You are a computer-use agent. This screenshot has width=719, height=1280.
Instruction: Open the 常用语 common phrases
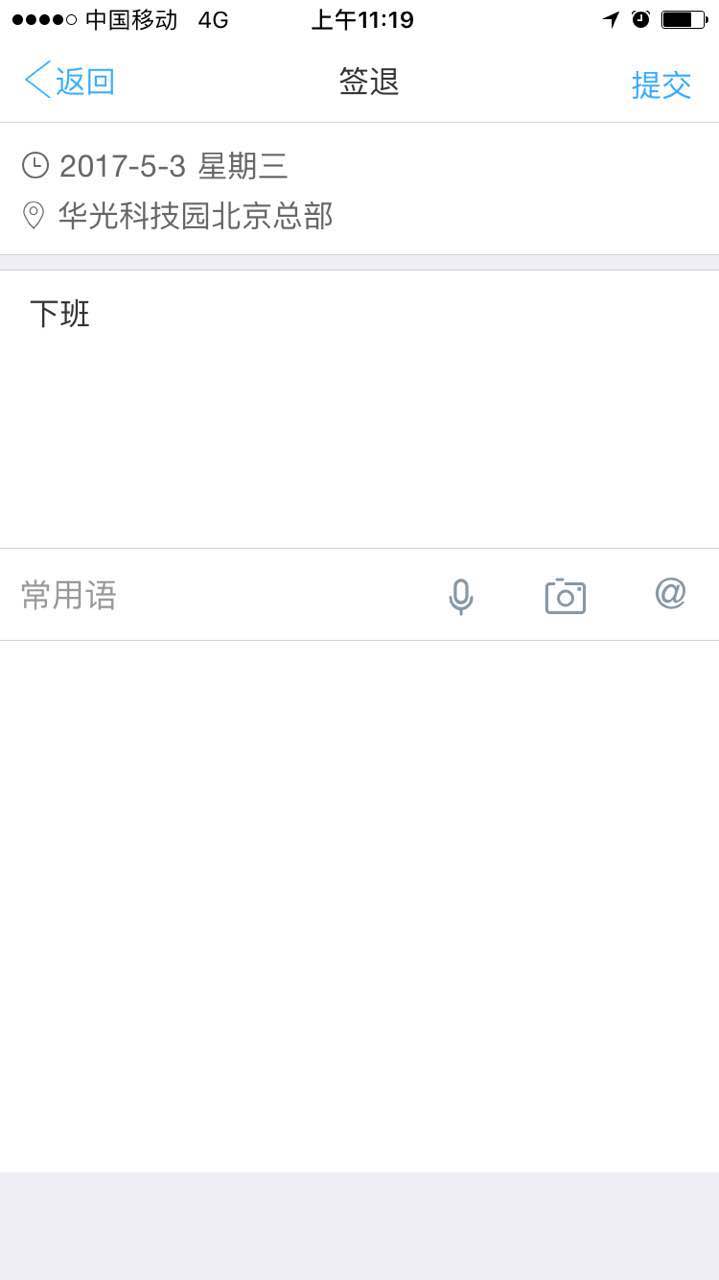pyautogui.click(x=69, y=595)
